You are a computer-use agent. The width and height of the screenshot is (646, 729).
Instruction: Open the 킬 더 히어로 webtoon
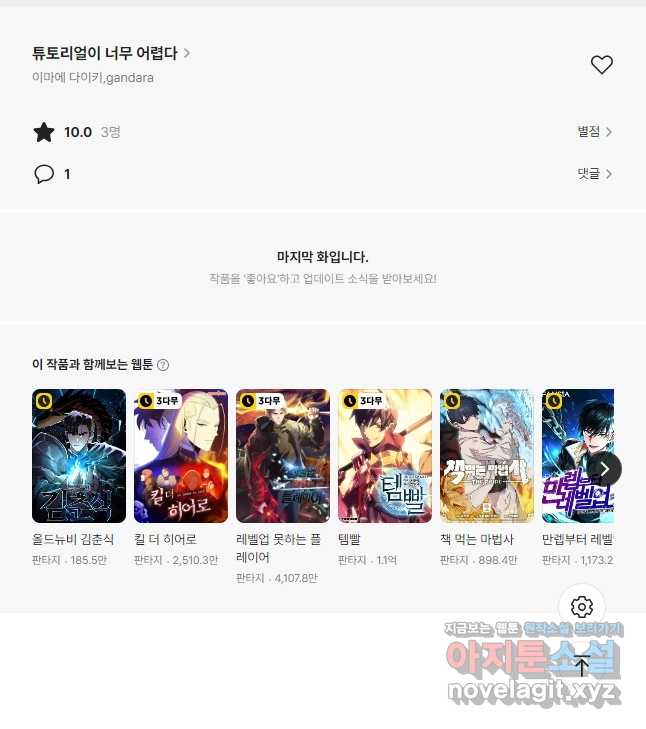click(181, 456)
